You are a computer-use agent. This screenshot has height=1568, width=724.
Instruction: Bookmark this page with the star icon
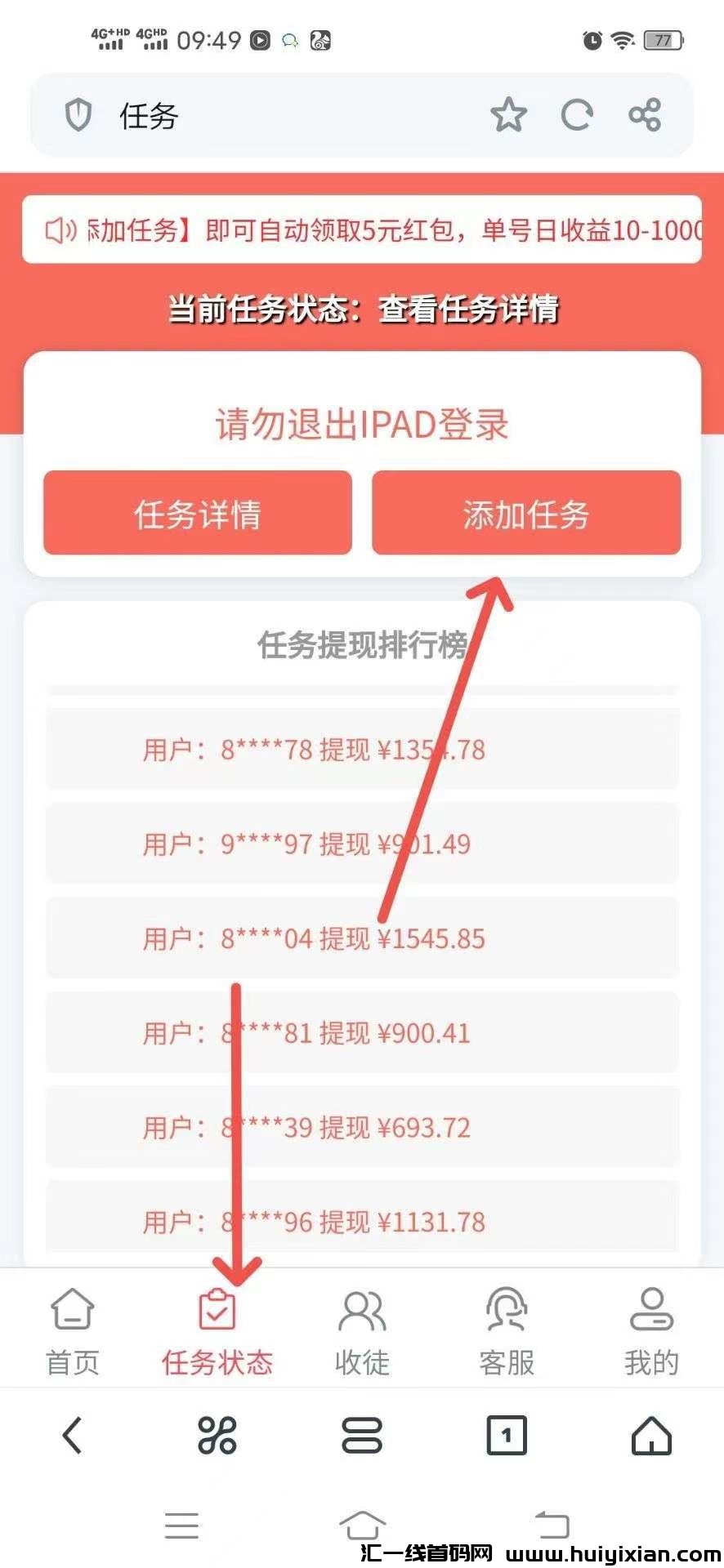click(x=509, y=115)
